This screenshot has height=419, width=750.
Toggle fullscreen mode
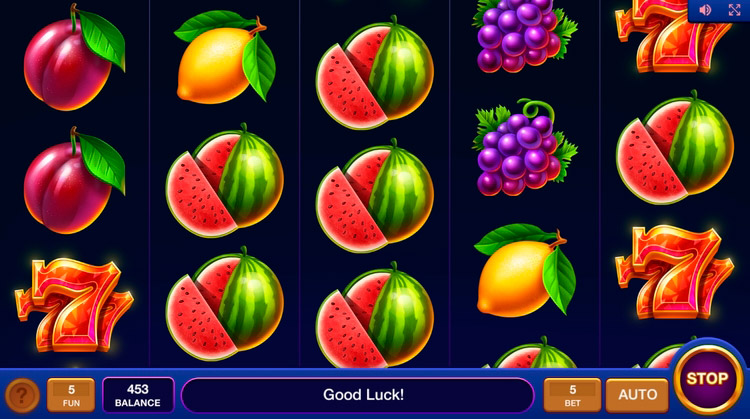[x=734, y=10]
